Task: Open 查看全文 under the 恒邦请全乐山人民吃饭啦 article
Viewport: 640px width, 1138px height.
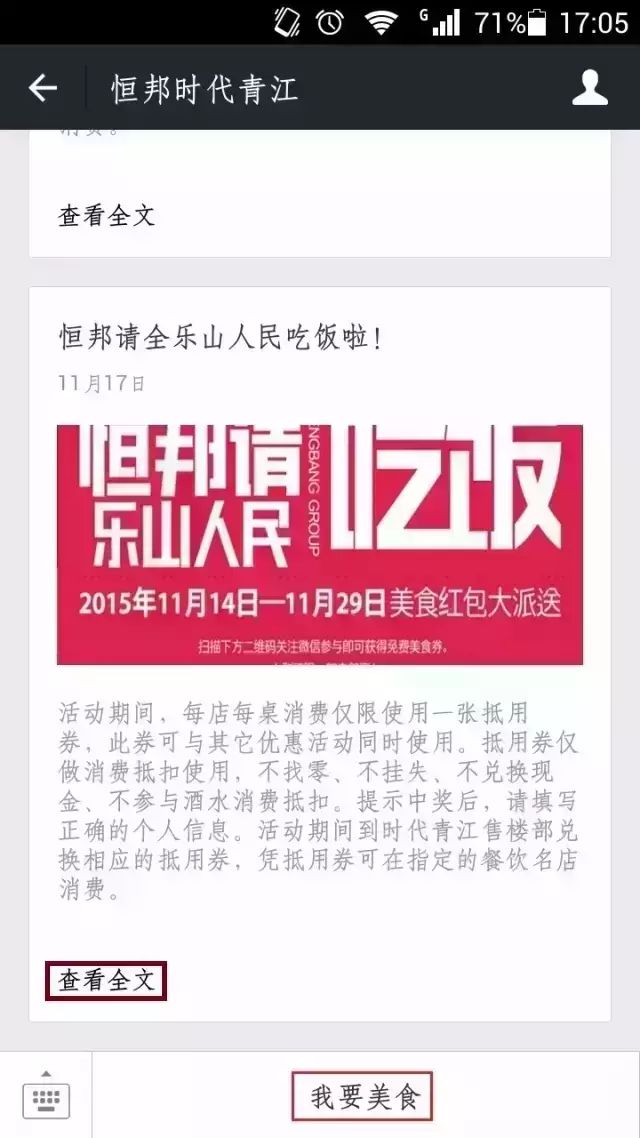Action: pos(106,981)
